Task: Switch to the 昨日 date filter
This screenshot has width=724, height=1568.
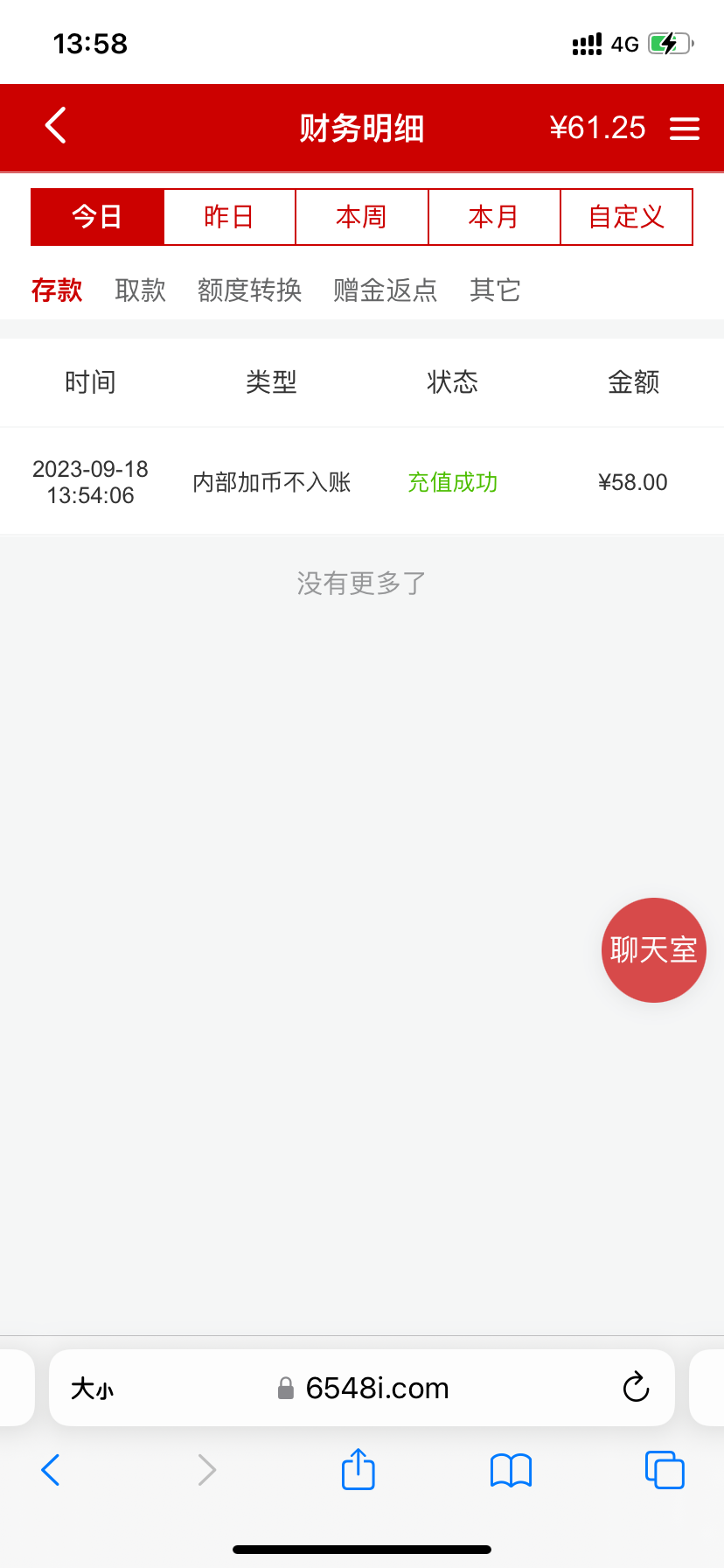Action: point(229,216)
